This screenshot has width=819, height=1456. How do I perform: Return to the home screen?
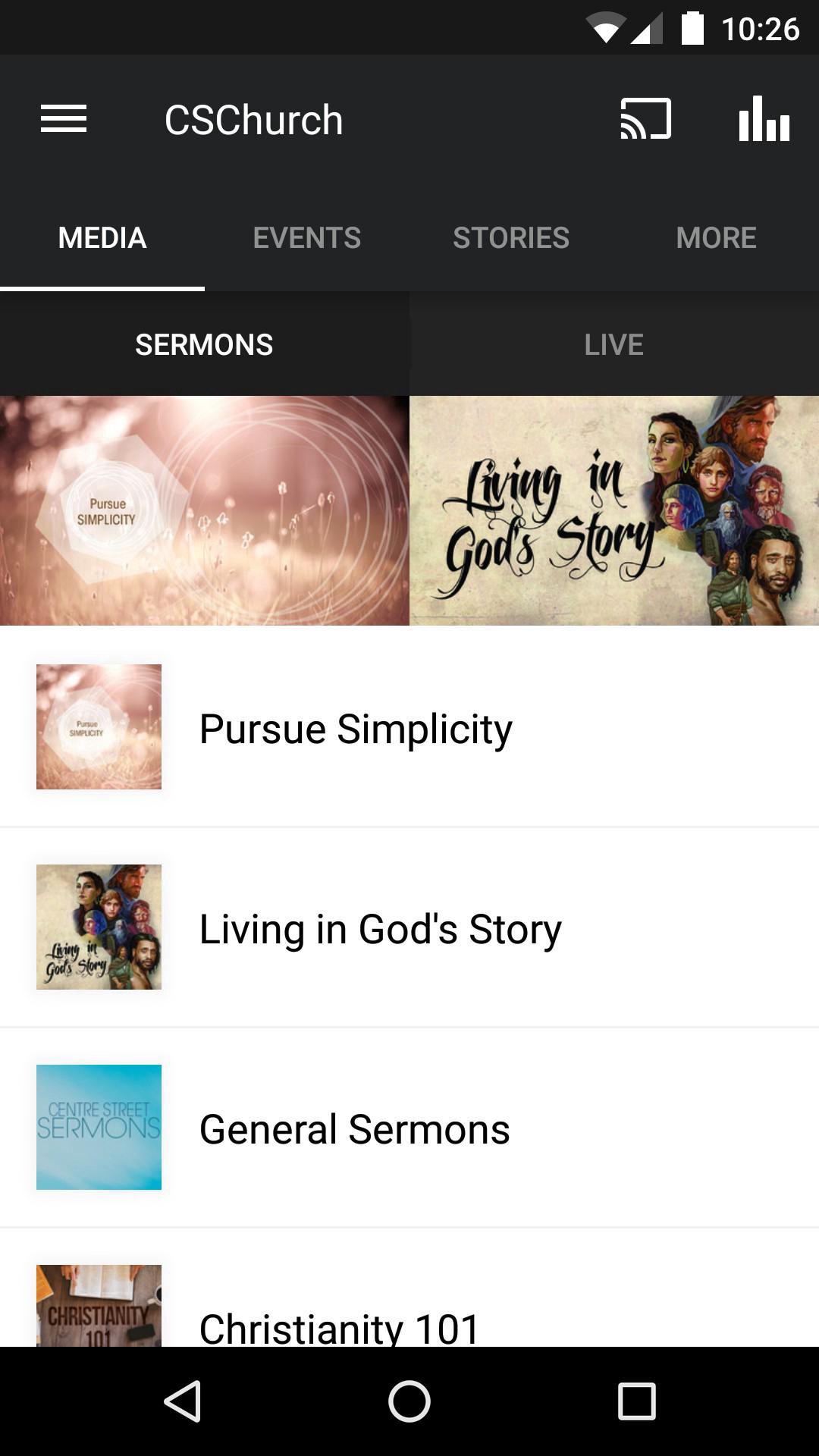tap(409, 1401)
